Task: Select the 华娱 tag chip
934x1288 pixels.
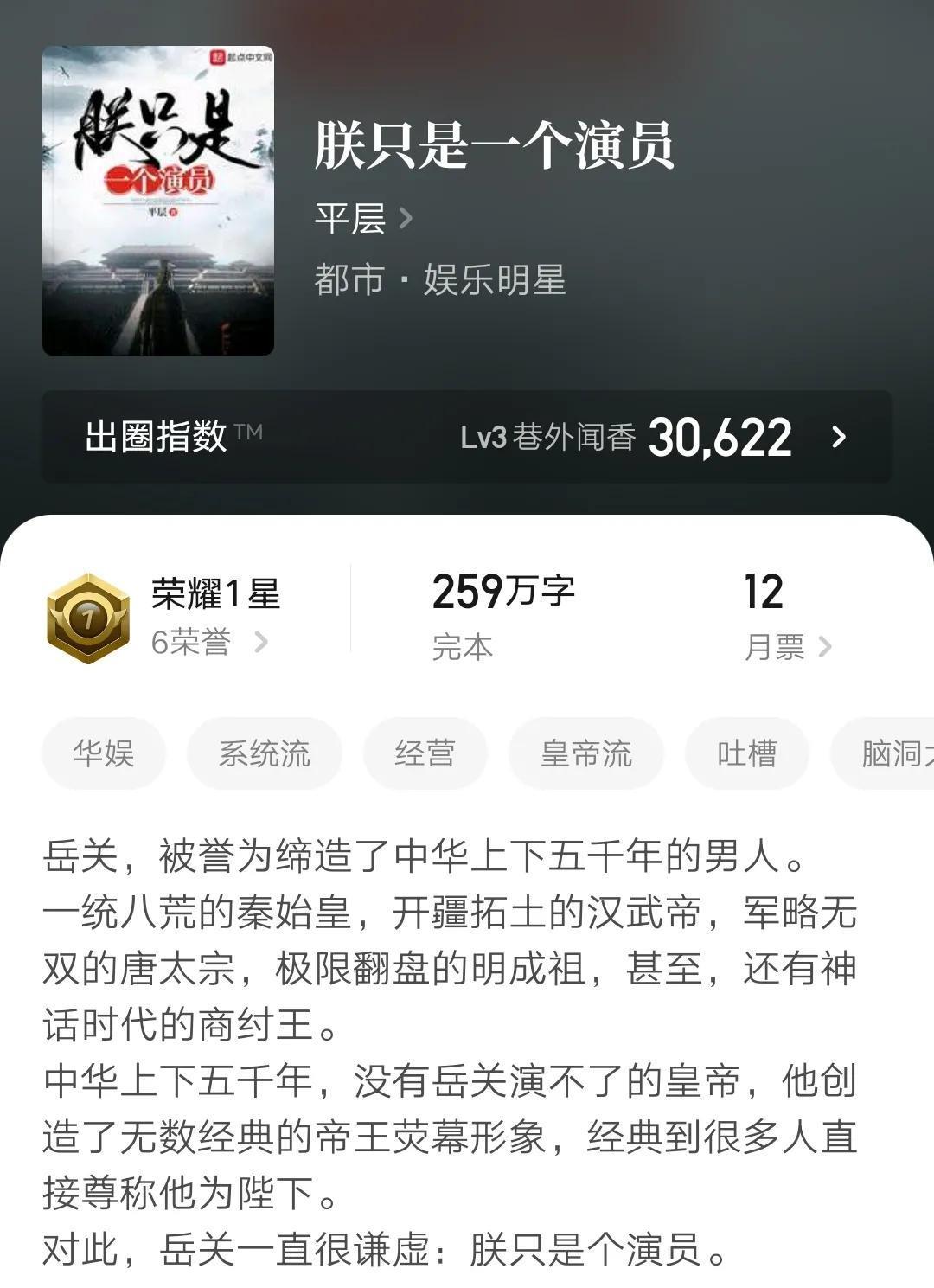Action: coord(104,753)
